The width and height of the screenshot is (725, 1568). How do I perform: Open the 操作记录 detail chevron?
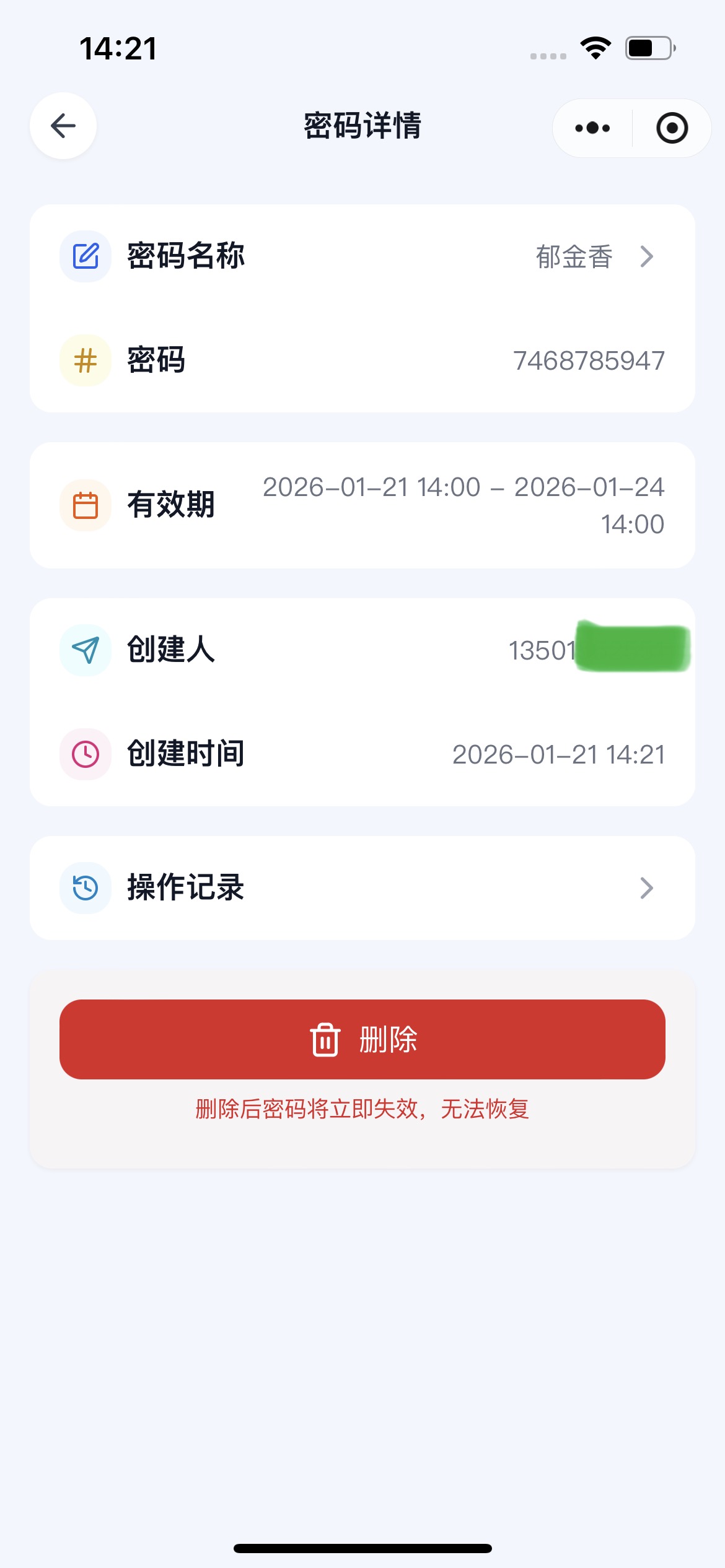647,887
